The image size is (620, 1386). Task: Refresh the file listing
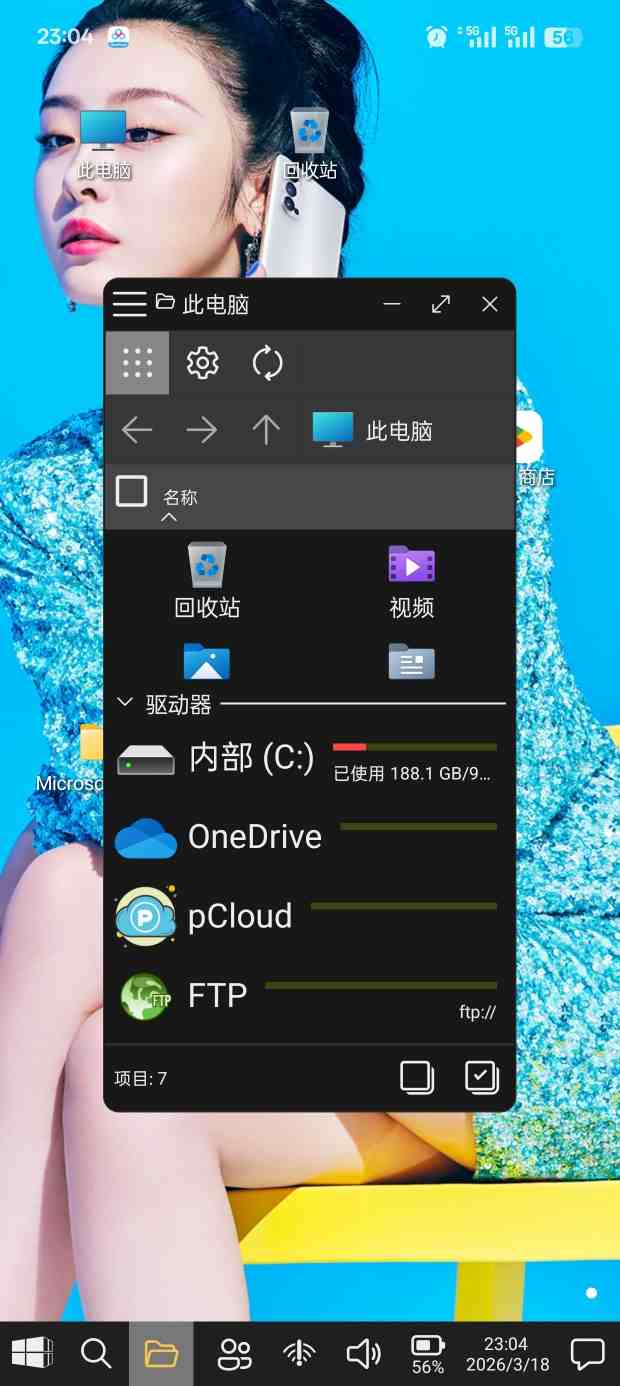(x=267, y=362)
